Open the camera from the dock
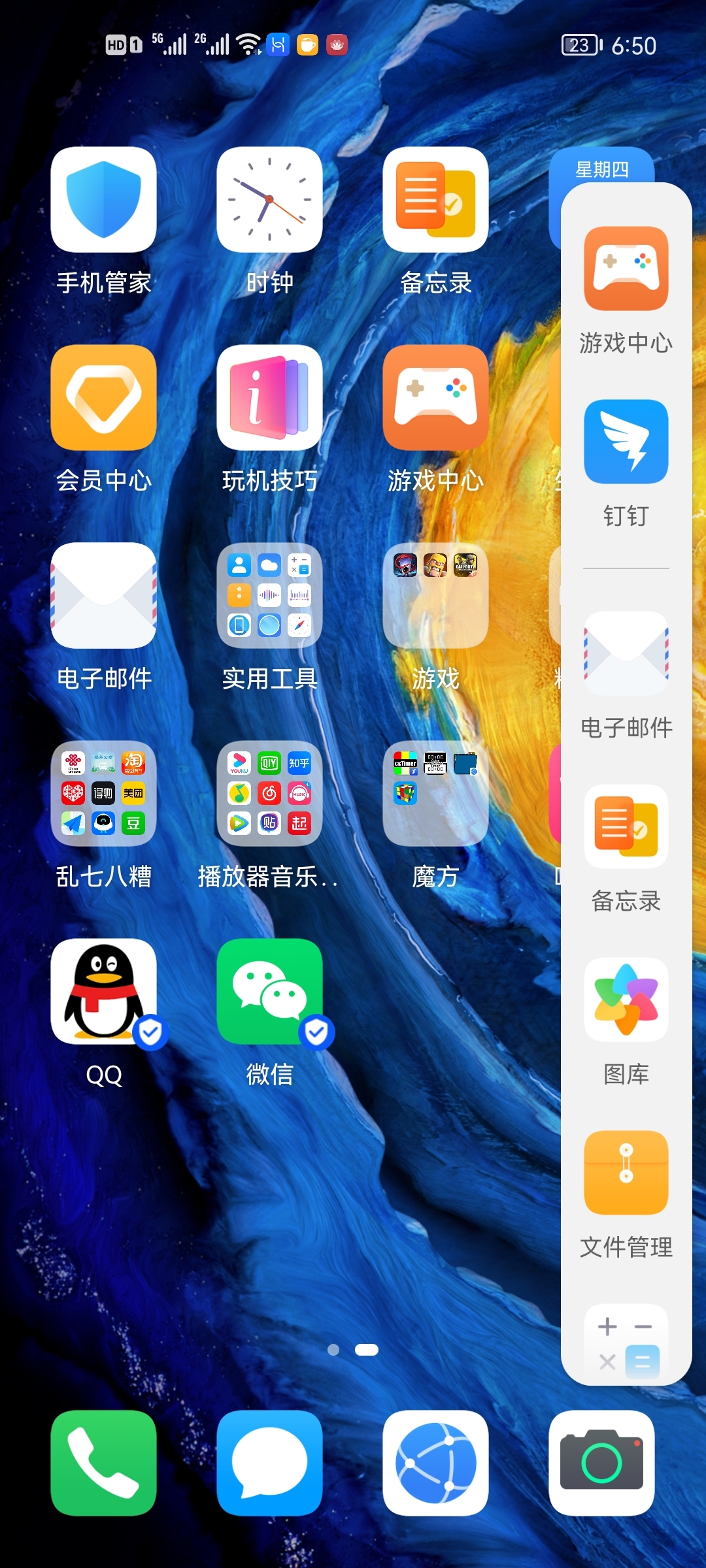This screenshot has height=1568, width=706. click(x=601, y=1463)
